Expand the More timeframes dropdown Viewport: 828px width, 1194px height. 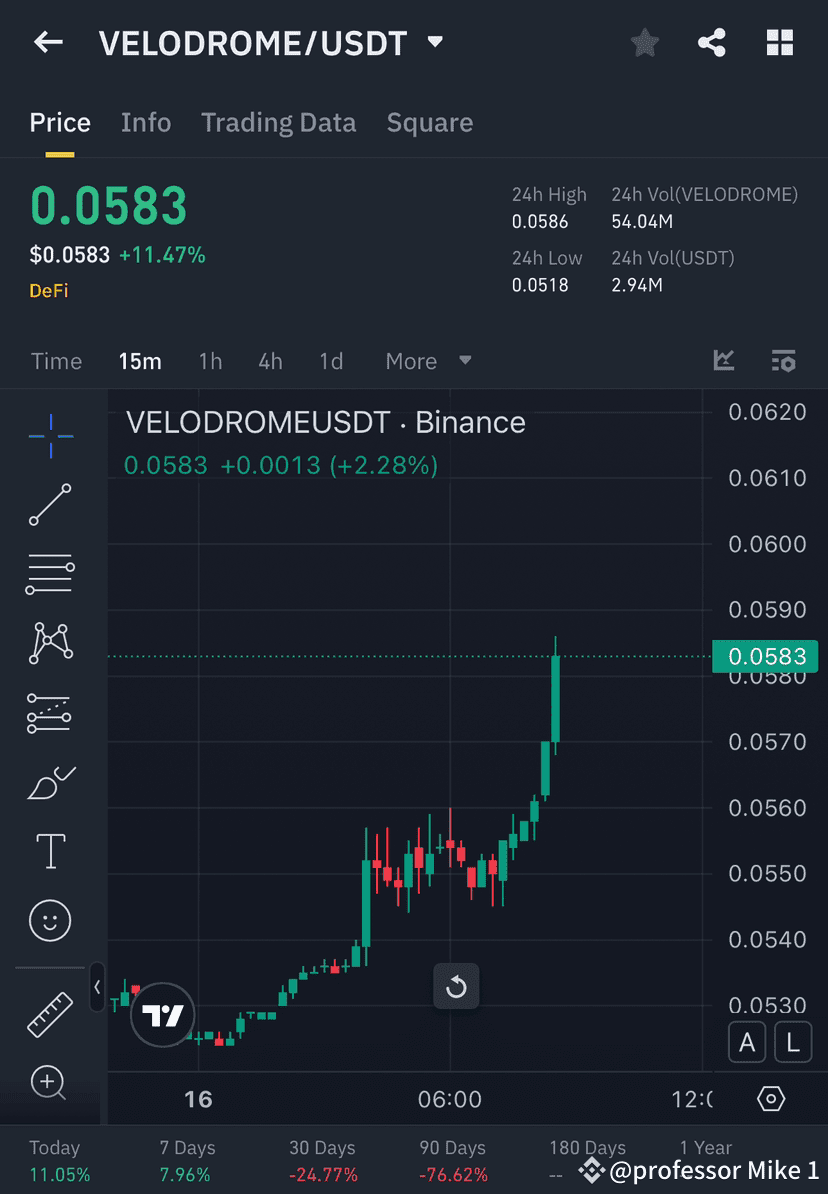[428, 361]
